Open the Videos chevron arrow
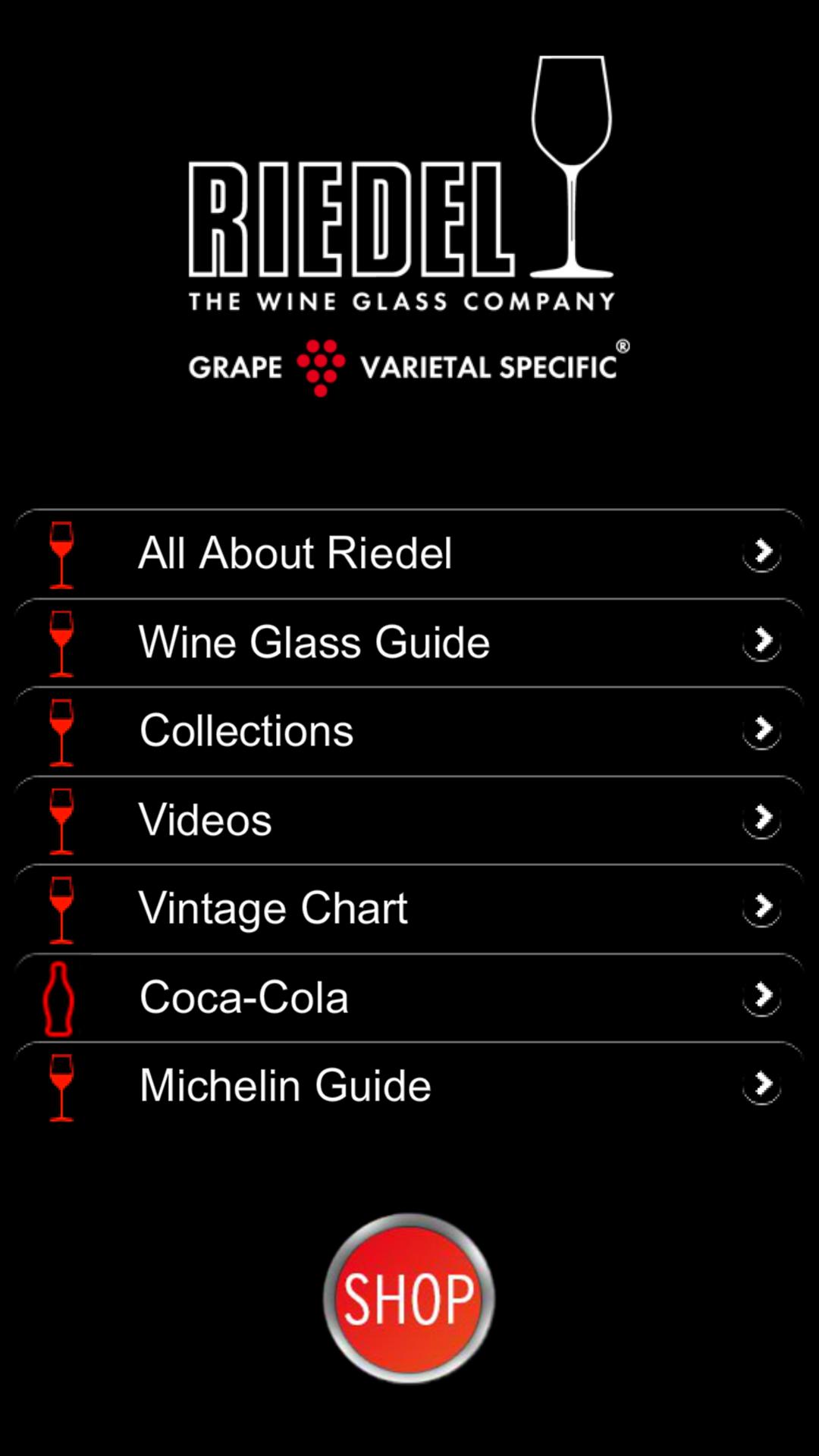This screenshot has height=1456, width=819. (x=761, y=819)
